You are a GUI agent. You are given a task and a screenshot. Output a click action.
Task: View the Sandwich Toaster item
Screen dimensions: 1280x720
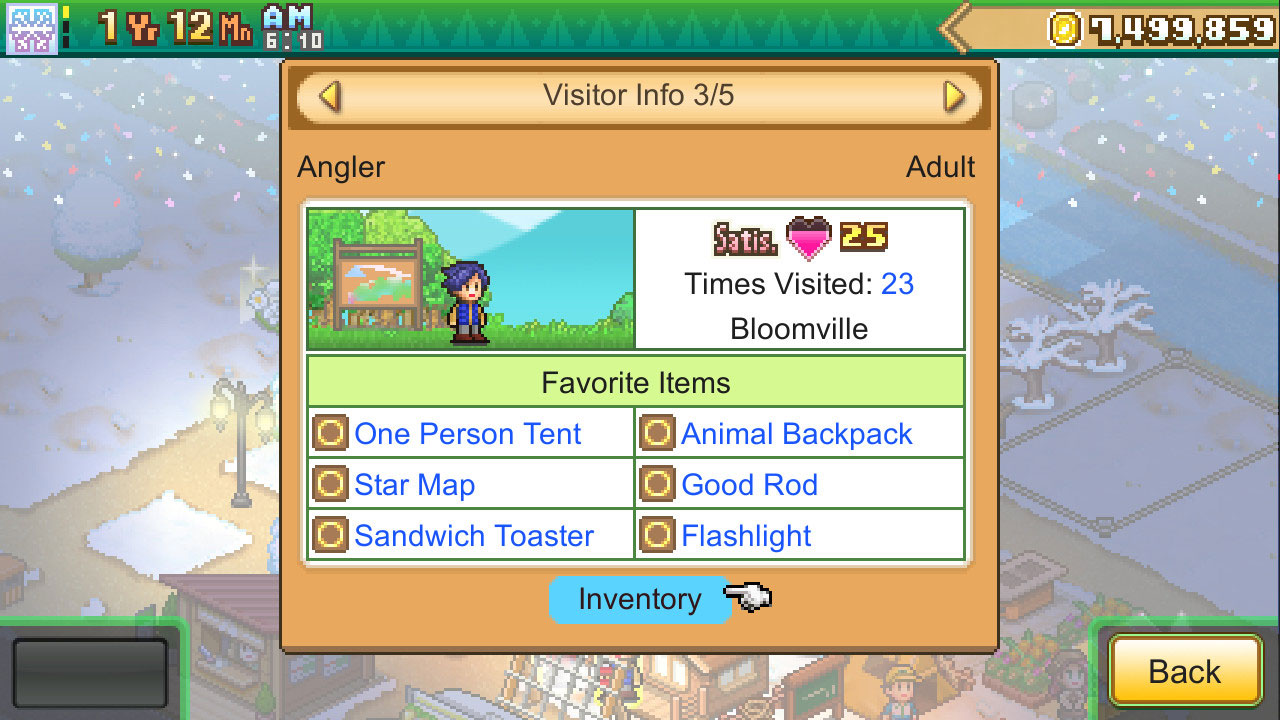click(474, 536)
